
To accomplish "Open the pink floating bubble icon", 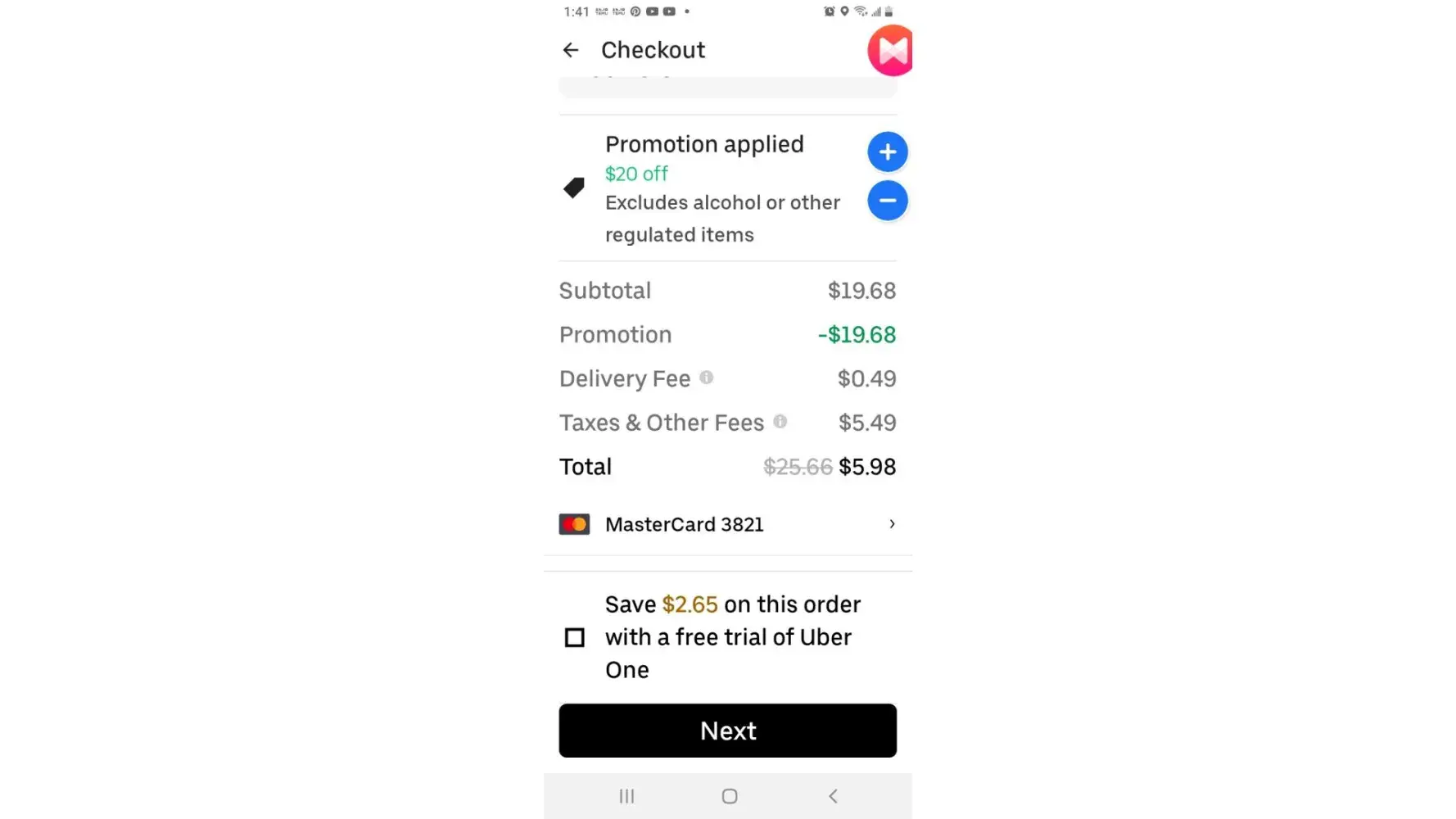I will (x=890, y=51).
